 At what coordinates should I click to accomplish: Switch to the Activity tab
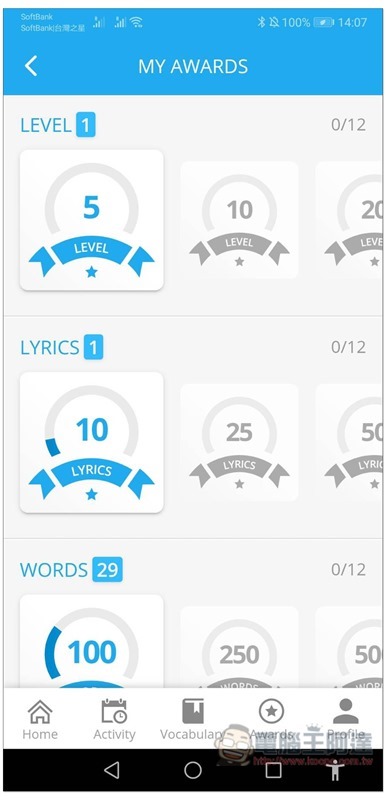[x=114, y=720]
